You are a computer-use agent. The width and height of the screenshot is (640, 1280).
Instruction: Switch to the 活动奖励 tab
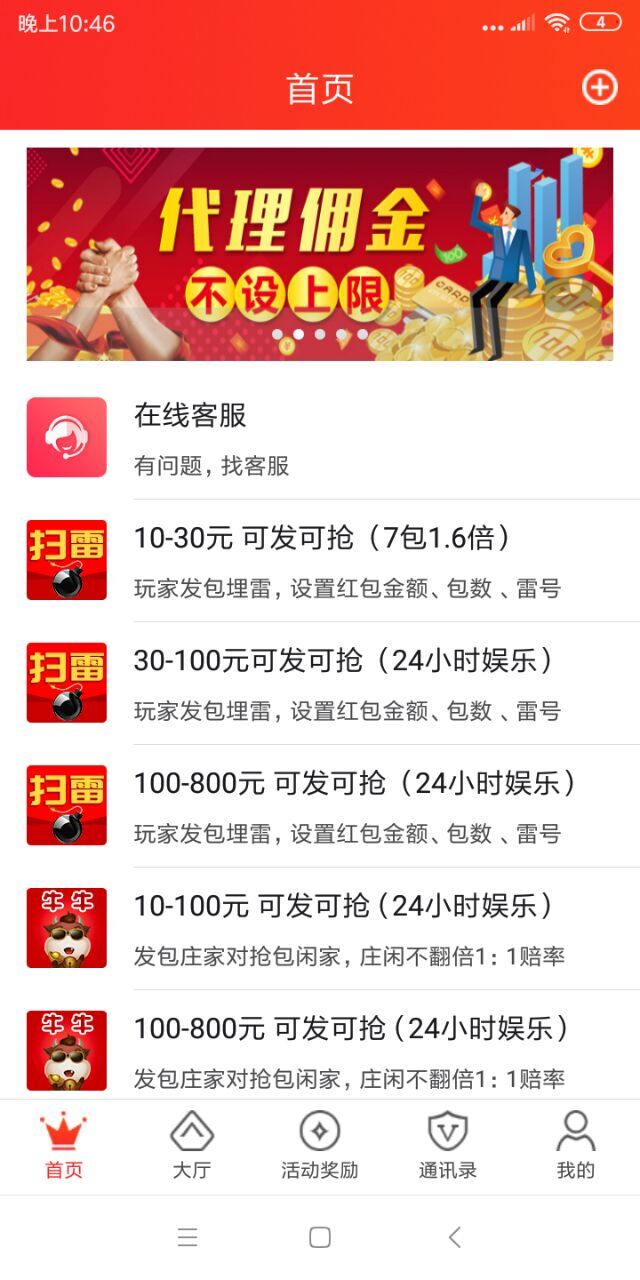(x=320, y=1146)
